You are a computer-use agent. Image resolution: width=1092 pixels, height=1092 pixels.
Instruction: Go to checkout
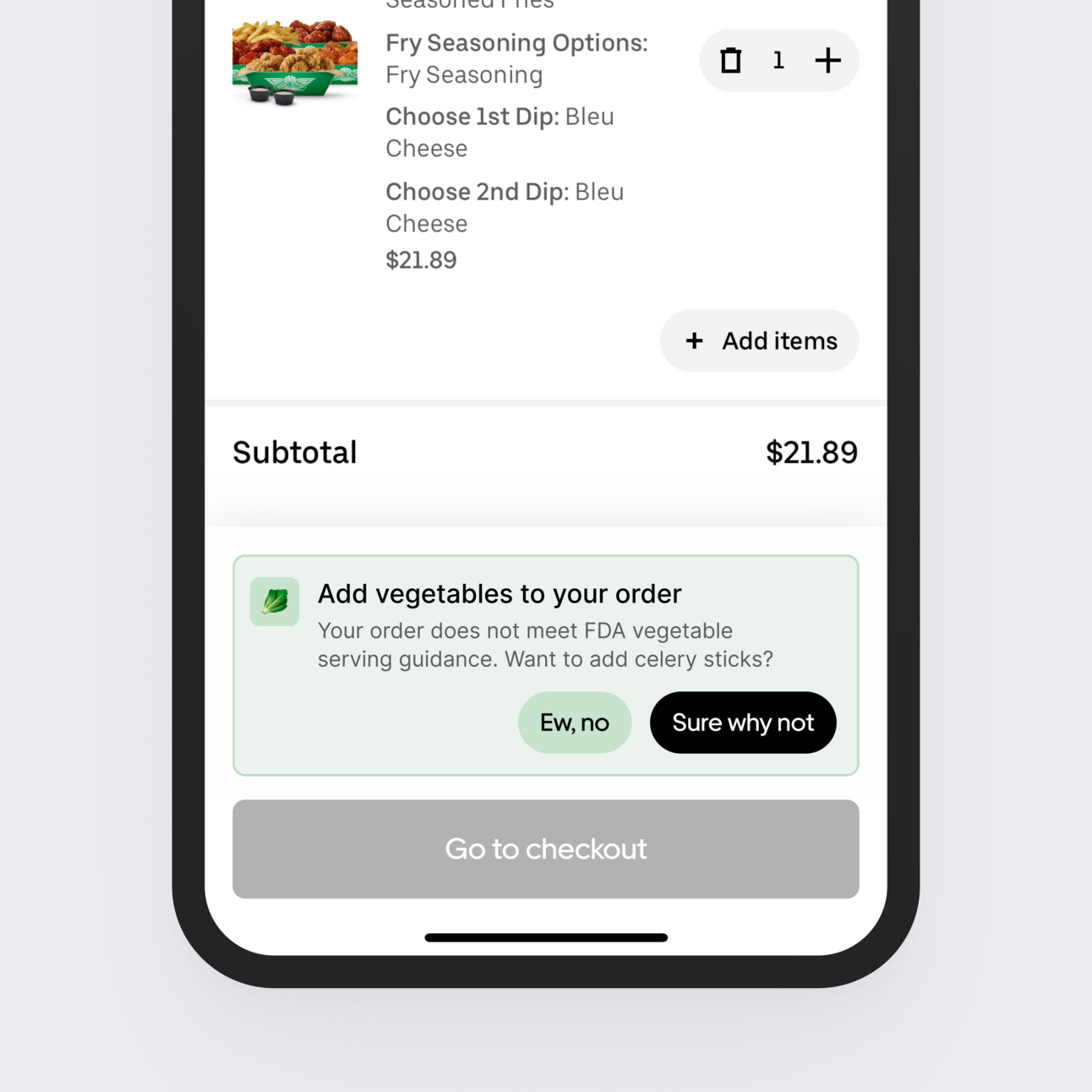point(546,849)
